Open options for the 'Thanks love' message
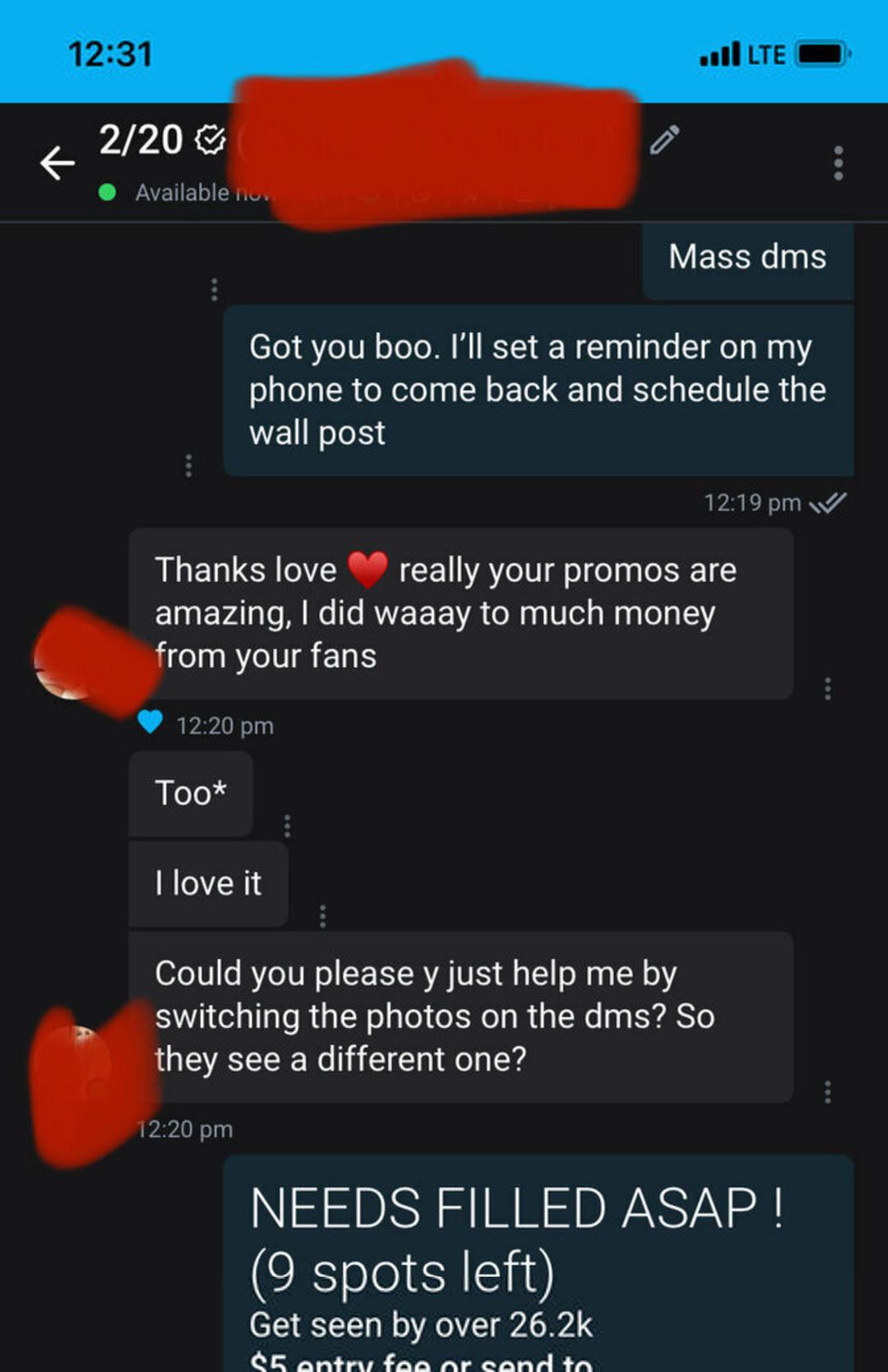 point(827,689)
